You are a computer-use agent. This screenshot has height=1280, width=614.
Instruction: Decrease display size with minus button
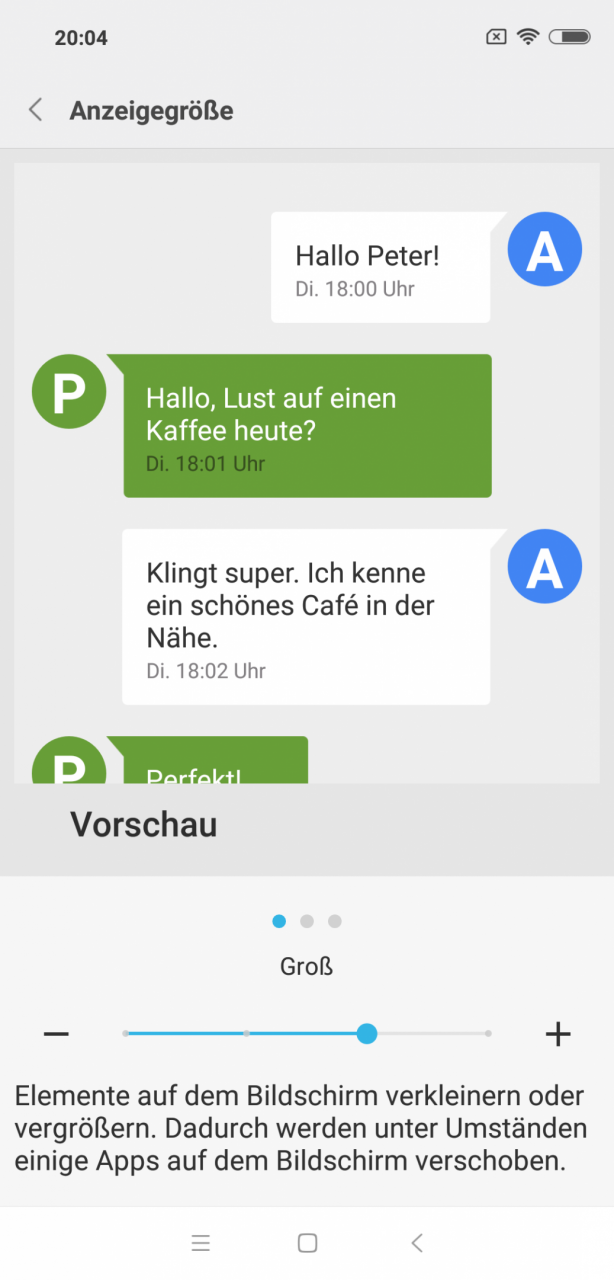tap(56, 1034)
